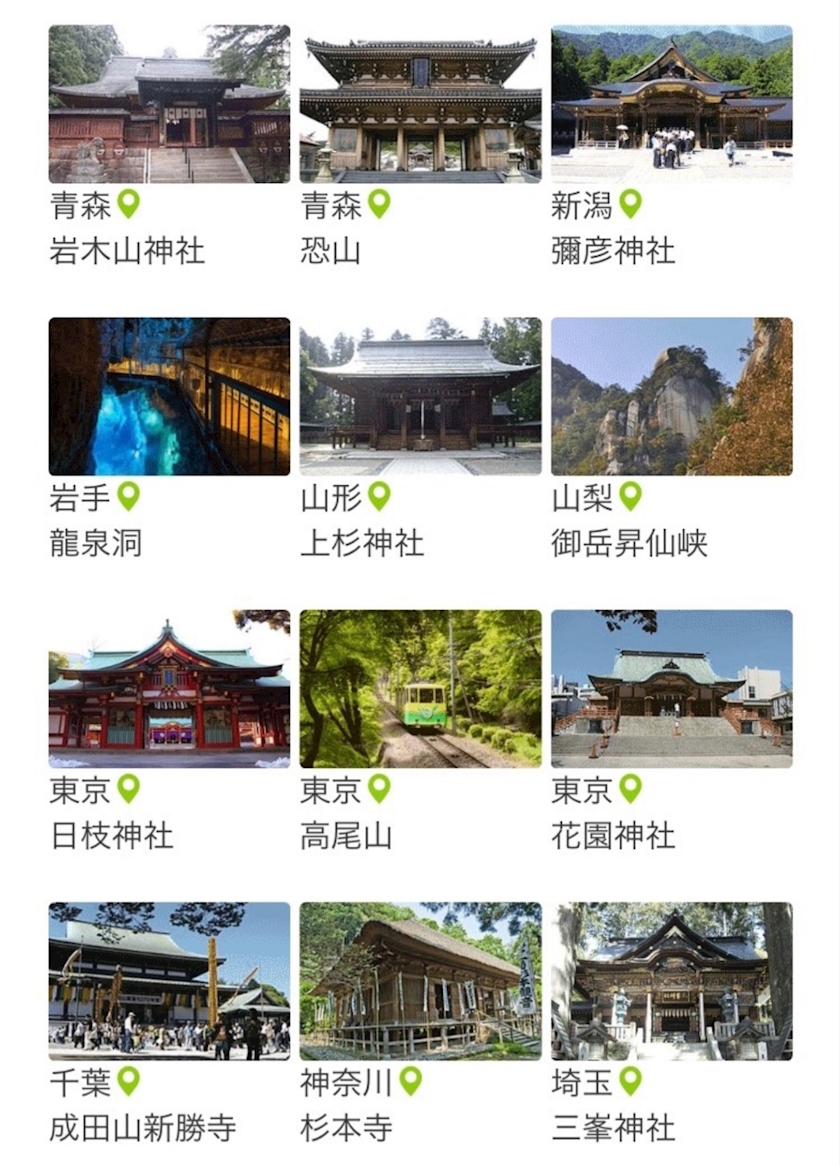840x1166 pixels.
Task: Tap the 上杉神社 photo tile
Action: coord(420,396)
